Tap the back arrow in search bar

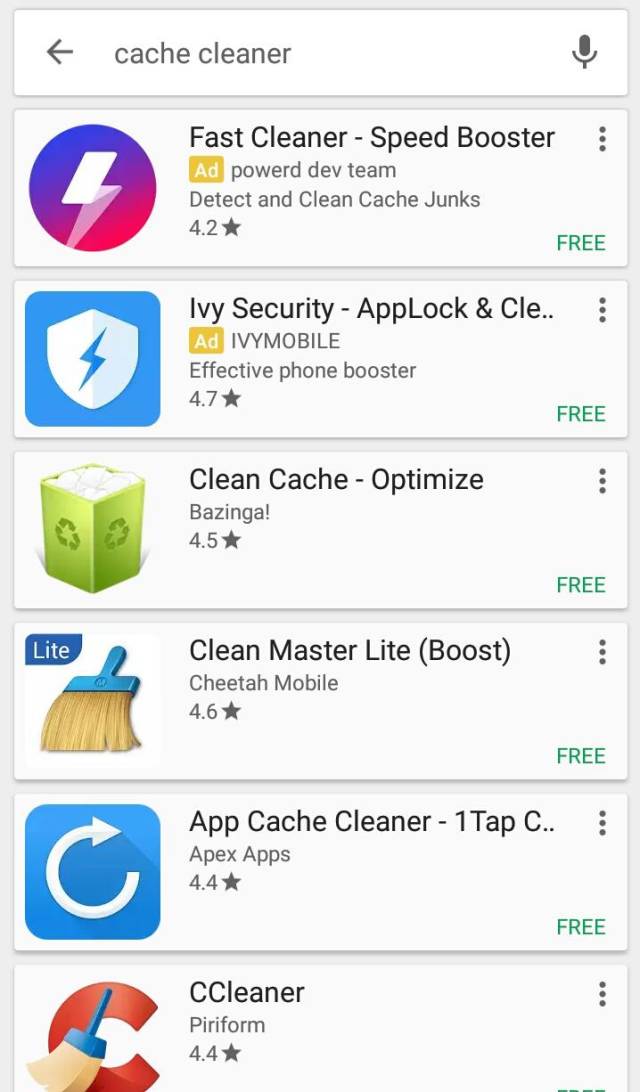pos(60,52)
